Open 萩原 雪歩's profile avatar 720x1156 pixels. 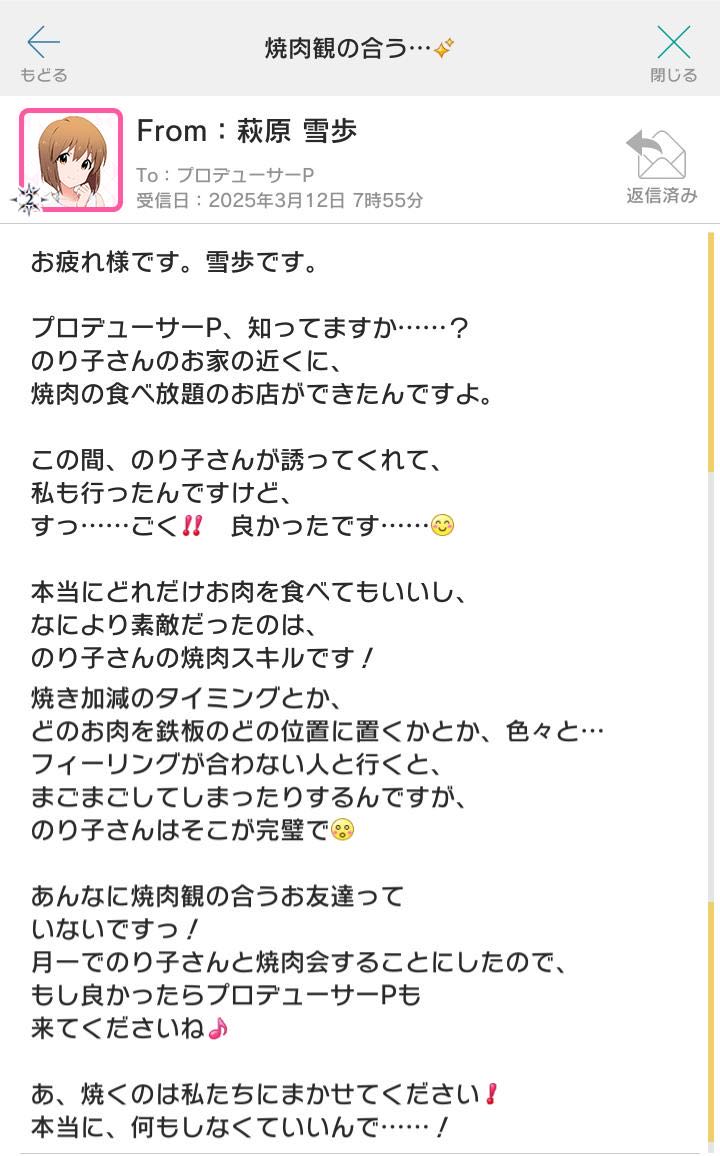pyautogui.click(x=71, y=160)
